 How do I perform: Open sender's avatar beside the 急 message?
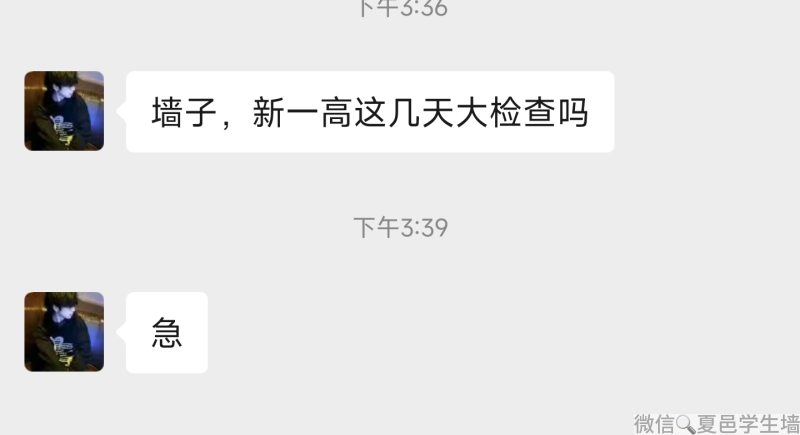tap(64, 332)
